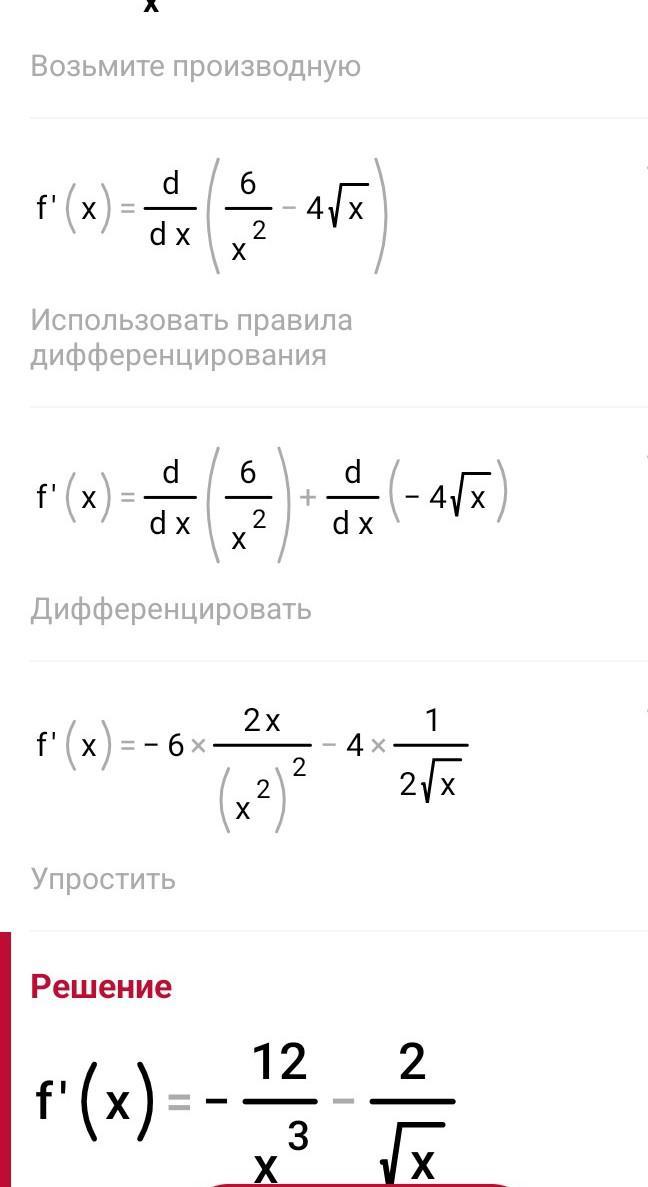648x1187 pixels.
Task: Expand the «Возьмите производную» step
Action: point(195,67)
